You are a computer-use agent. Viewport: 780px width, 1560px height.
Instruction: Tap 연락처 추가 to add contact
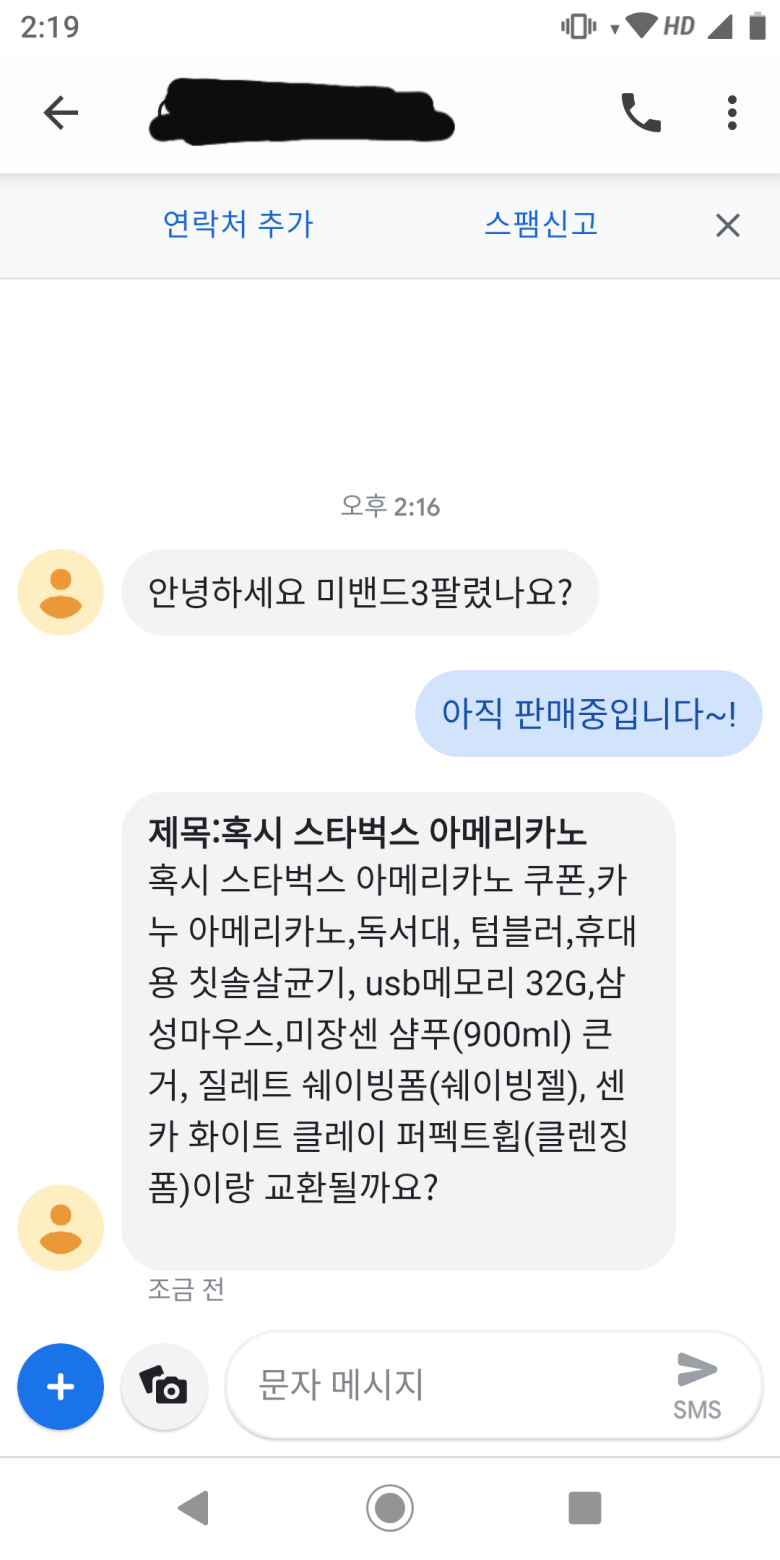pos(238,225)
